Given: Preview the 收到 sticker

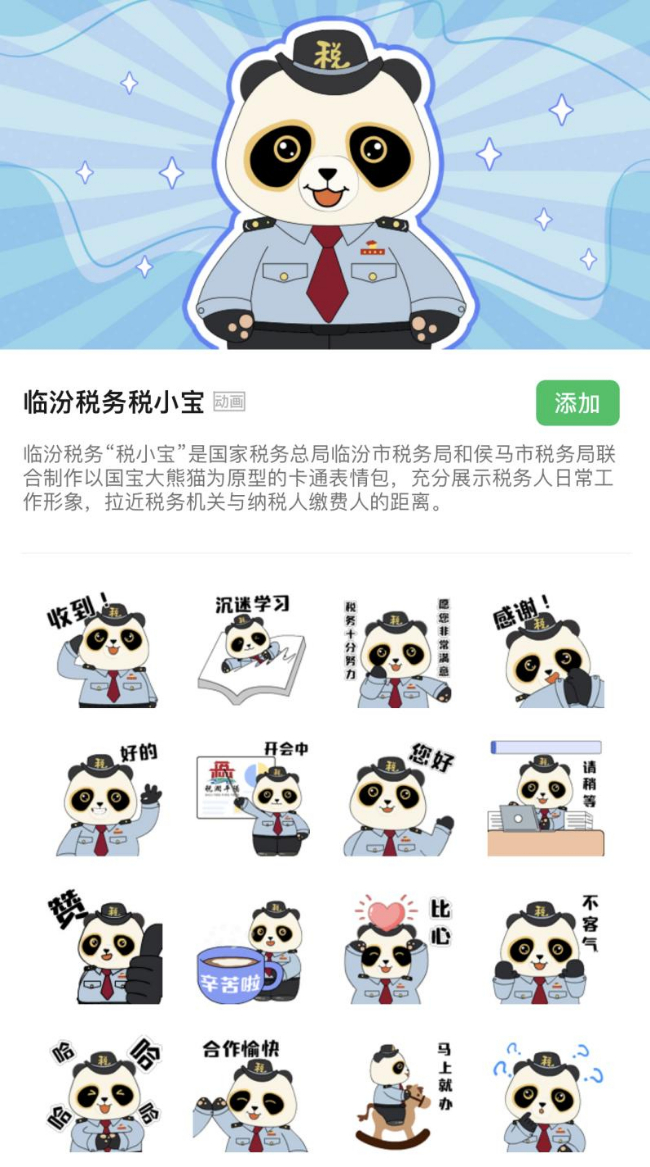Looking at the screenshot, I should click(103, 649).
